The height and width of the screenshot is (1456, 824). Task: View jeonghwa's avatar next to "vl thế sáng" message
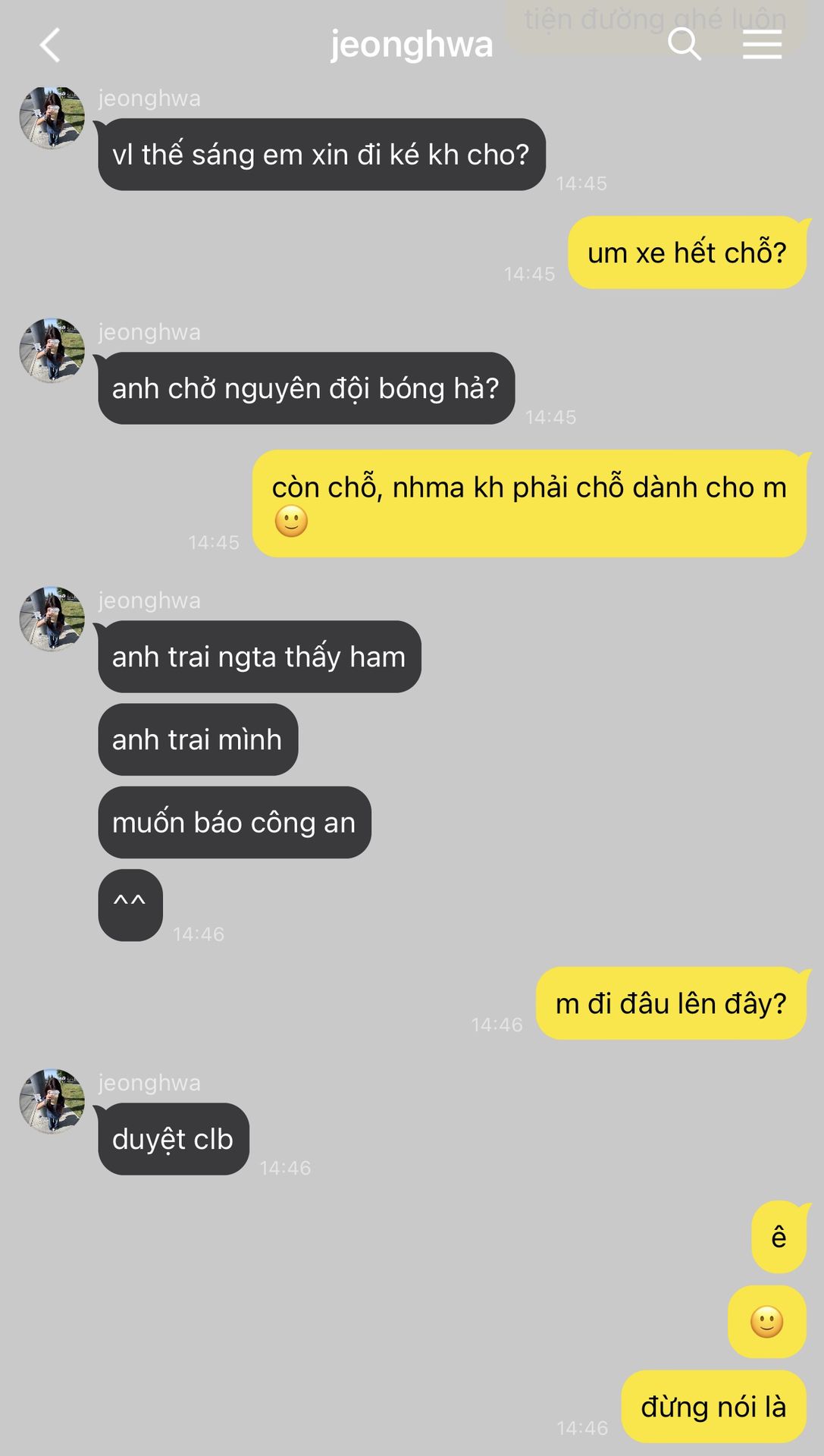coord(52,118)
